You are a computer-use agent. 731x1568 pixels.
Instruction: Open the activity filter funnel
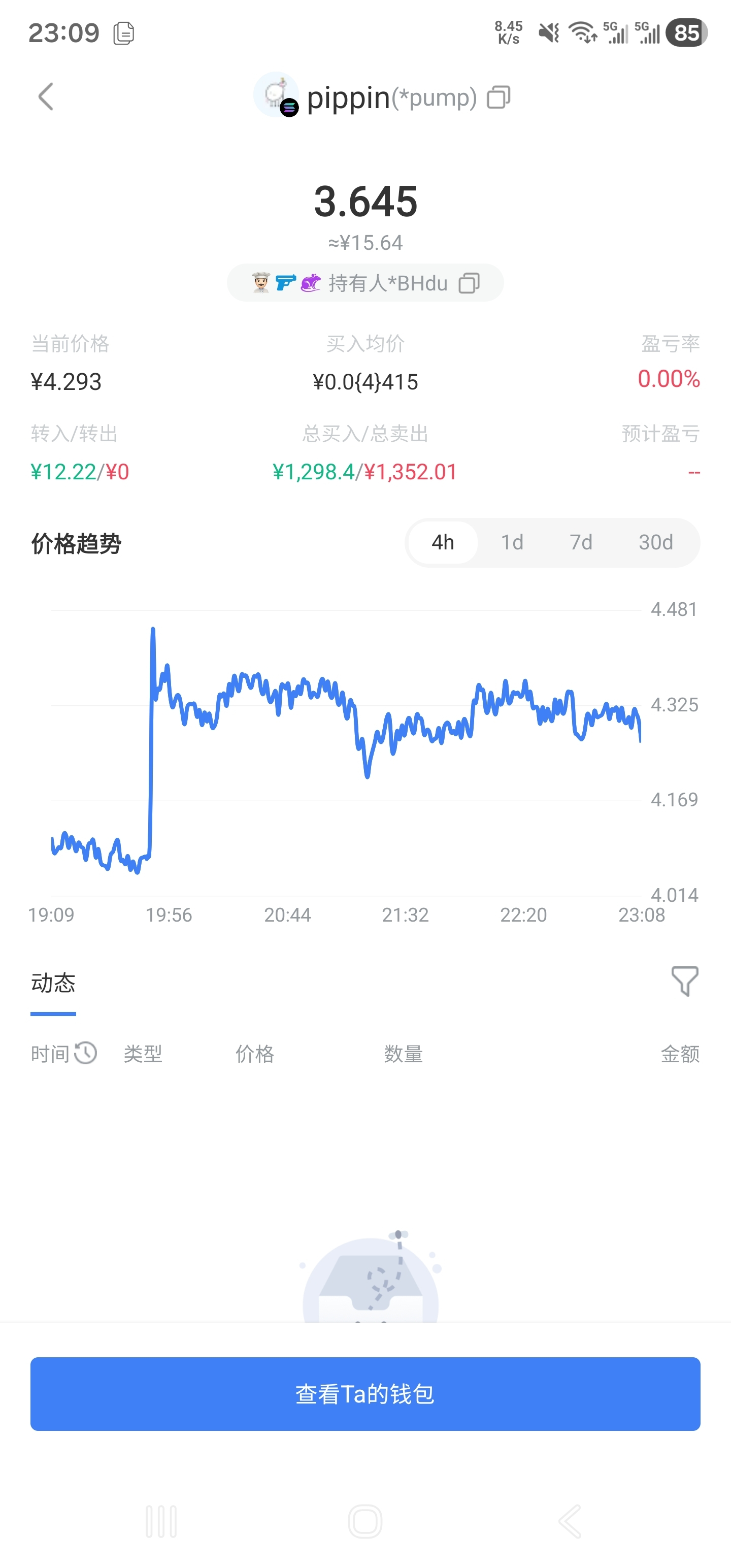coord(684,981)
